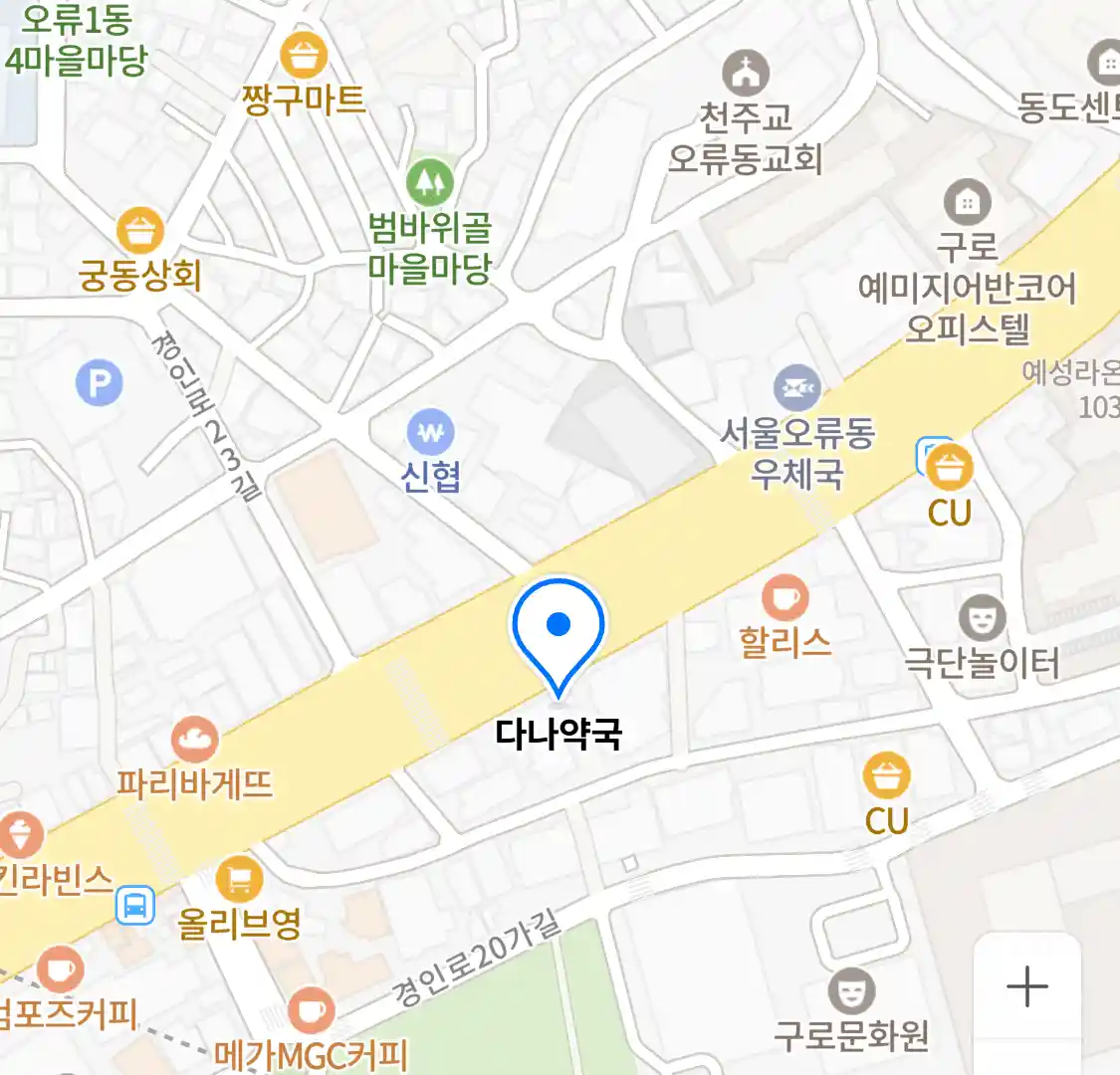Image resolution: width=1120 pixels, height=1075 pixels.
Task: Select the 궁동상회 shop marker
Action: point(139,231)
